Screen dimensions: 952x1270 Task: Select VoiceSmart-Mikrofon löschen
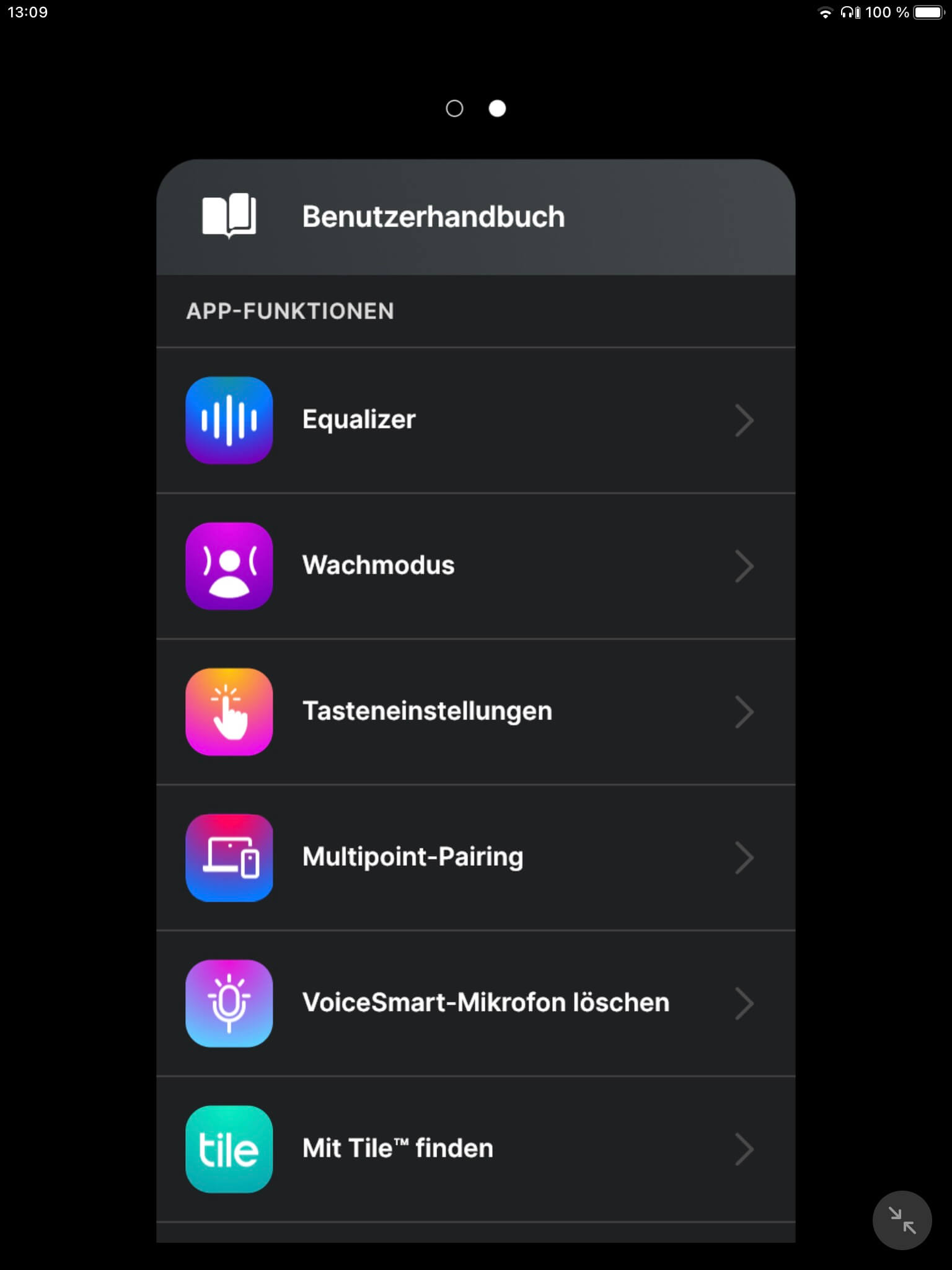click(475, 1003)
